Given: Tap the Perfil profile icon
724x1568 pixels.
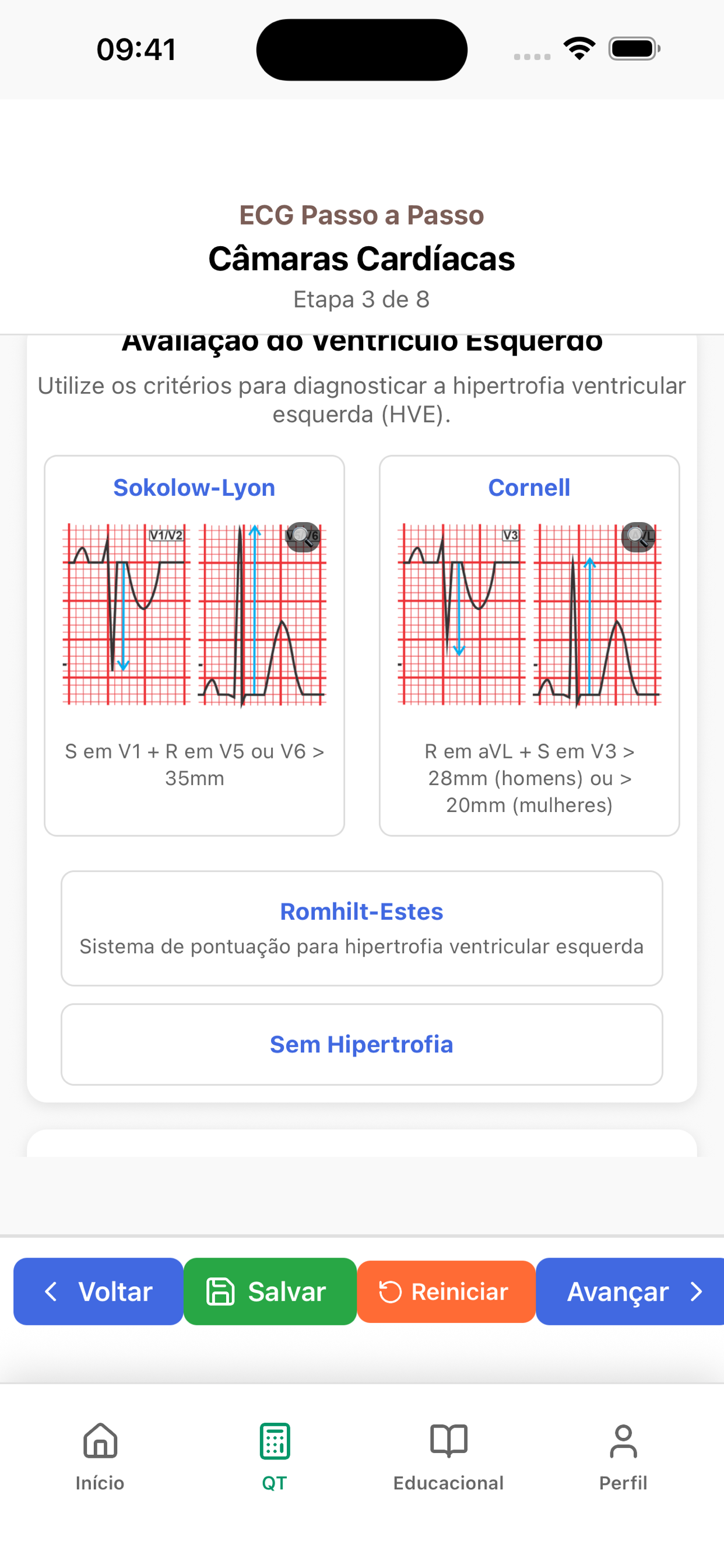Looking at the screenshot, I should pyautogui.click(x=623, y=1440).
